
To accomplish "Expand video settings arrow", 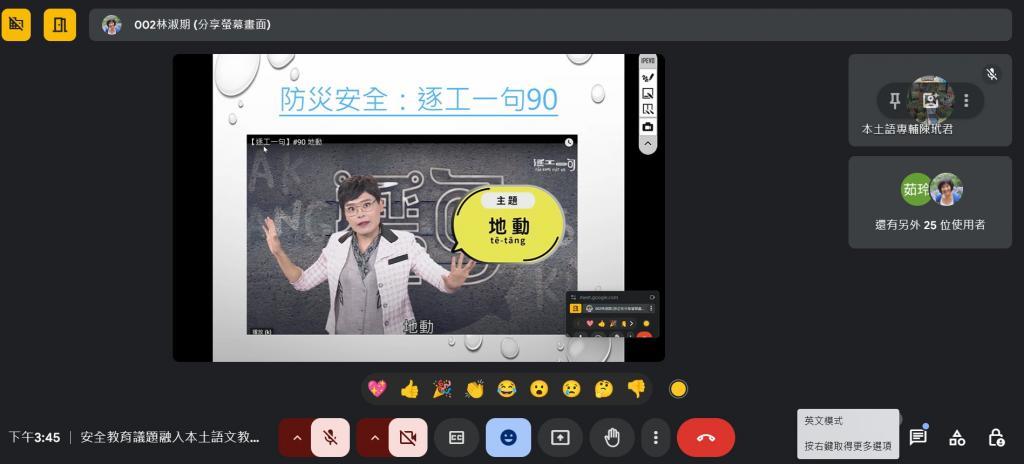I will pos(374,438).
